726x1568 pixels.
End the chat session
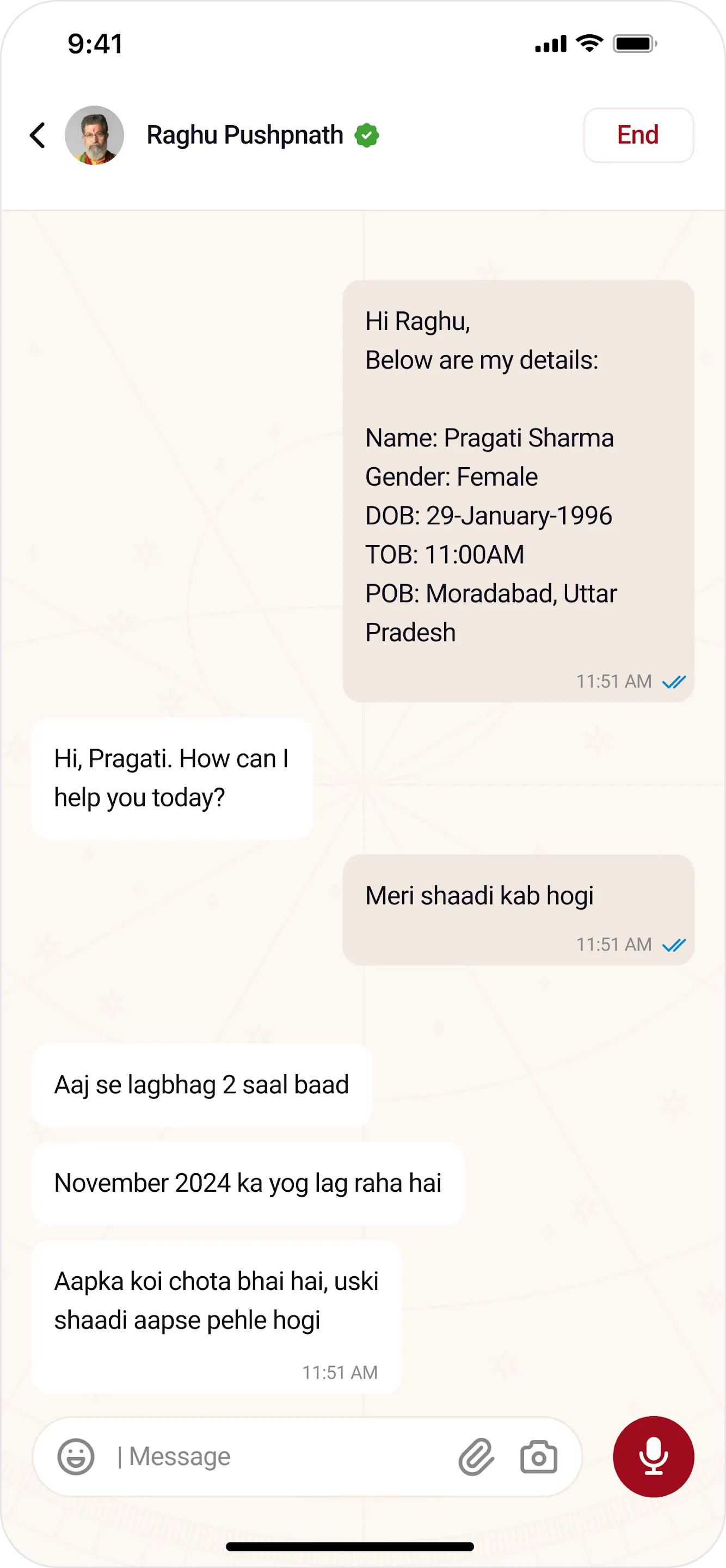[x=638, y=135]
